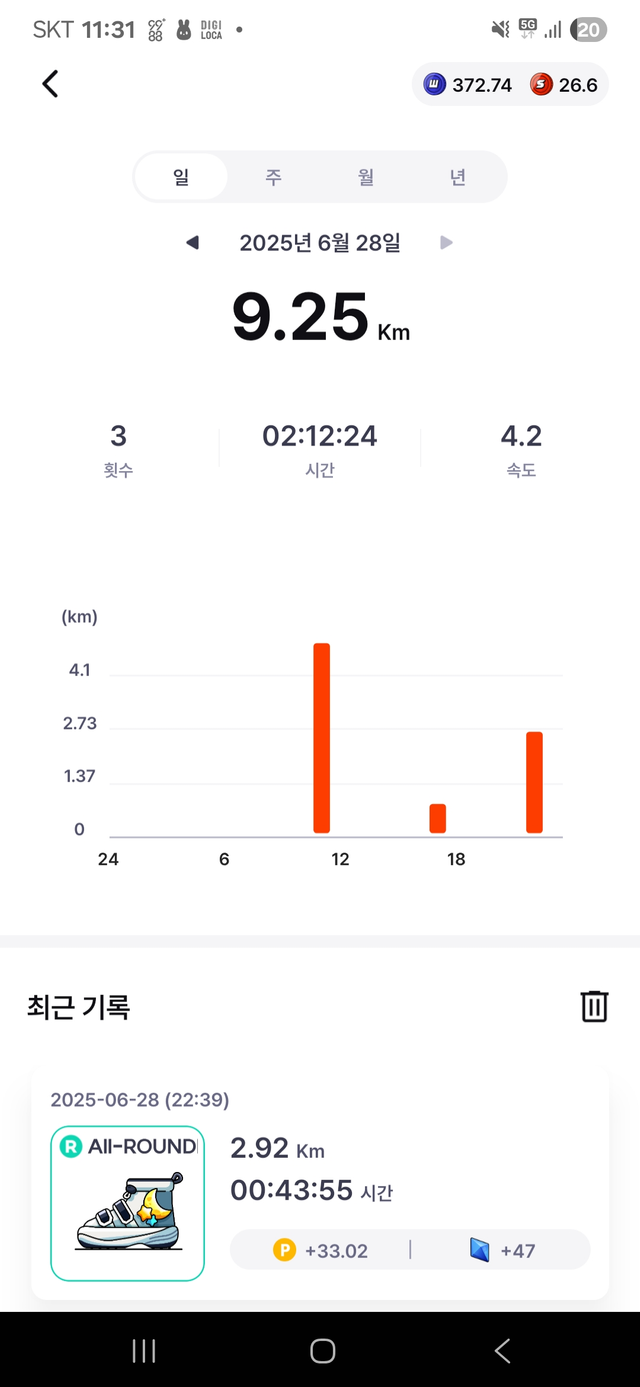Select the 일 (day) tab
This screenshot has height=1387, width=640.
click(x=181, y=177)
